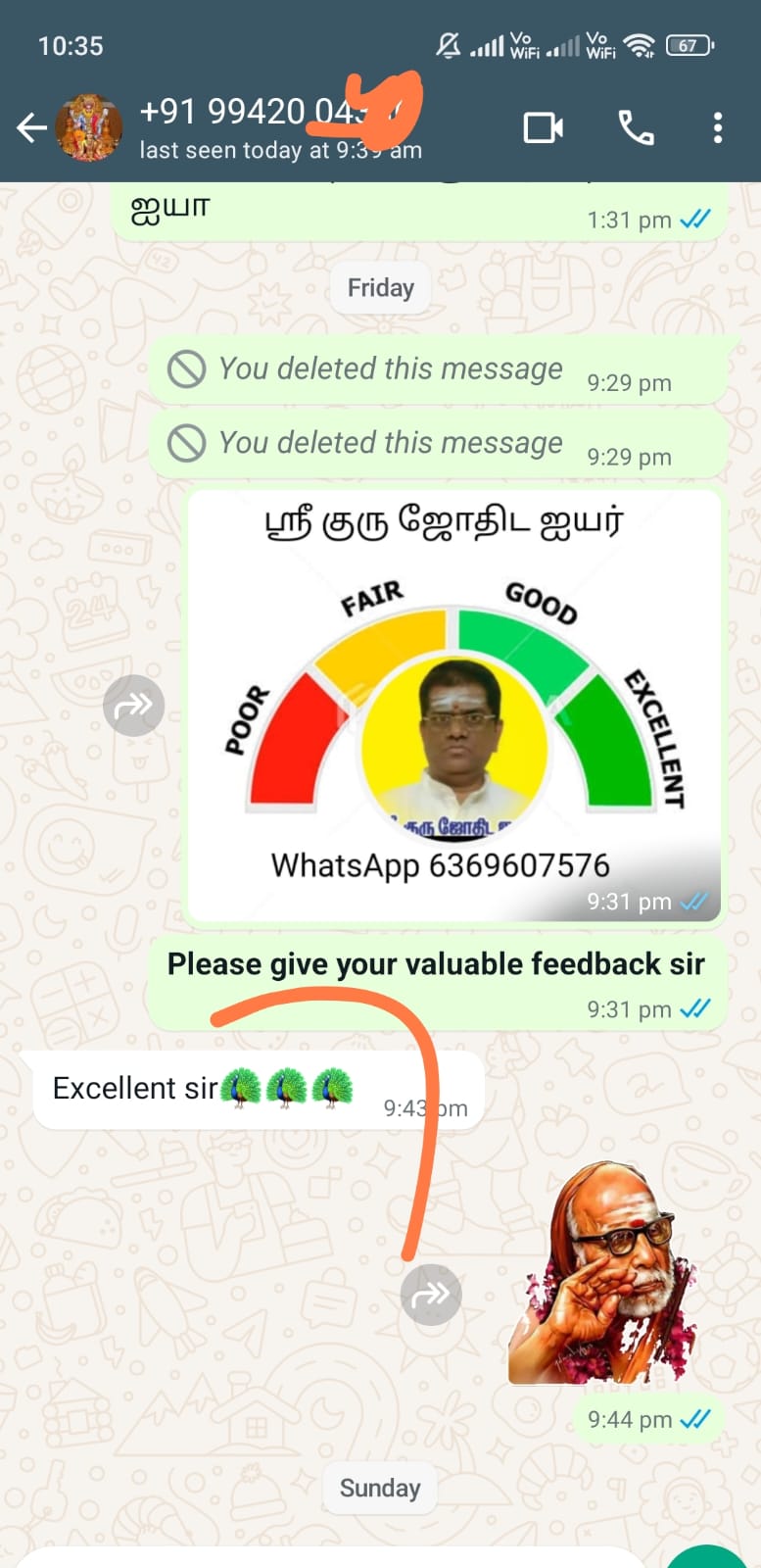Go back to the chats list
Screen dimensions: 761x1568
(31, 128)
